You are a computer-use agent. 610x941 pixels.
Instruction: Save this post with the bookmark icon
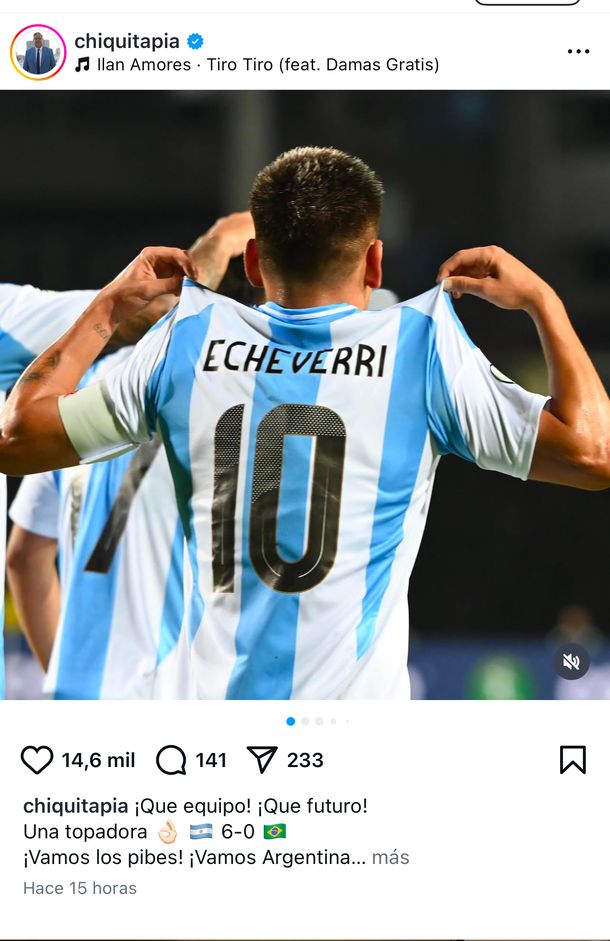pyautogui.click(x=572, y=760)
